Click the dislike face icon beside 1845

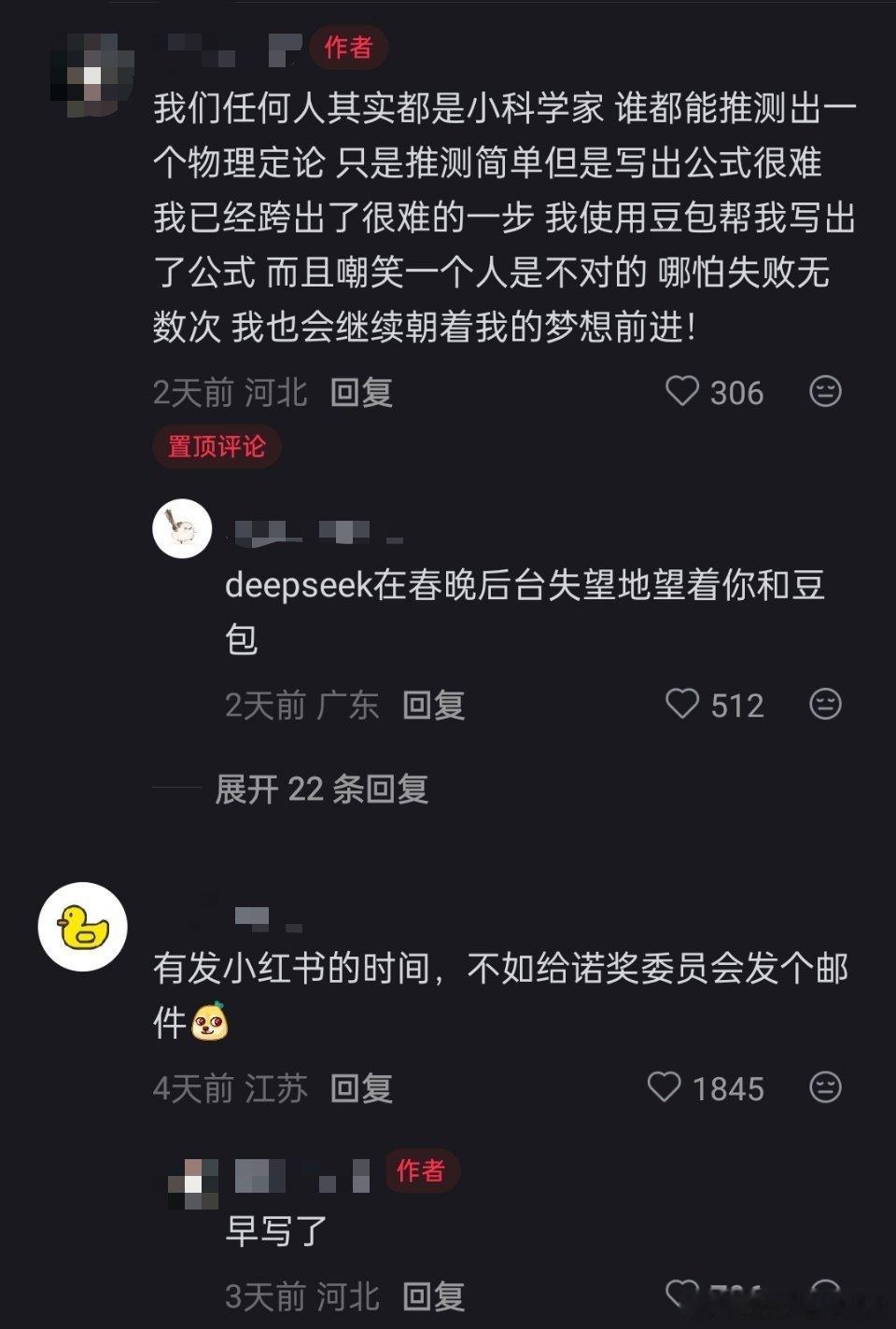coord(825,1087)
